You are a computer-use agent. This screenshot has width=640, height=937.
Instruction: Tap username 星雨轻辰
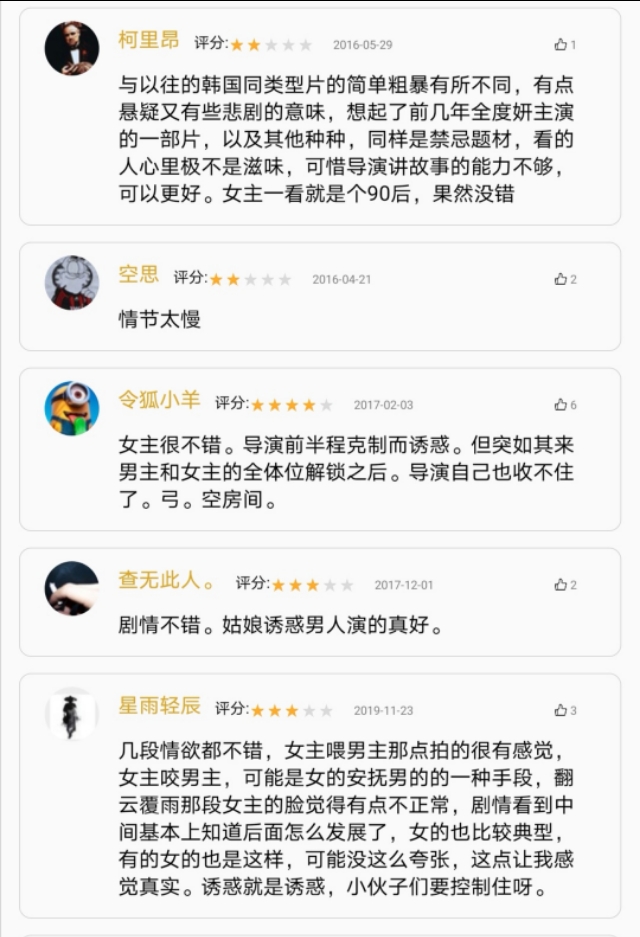pyautogui.click(x=159, y=705)
